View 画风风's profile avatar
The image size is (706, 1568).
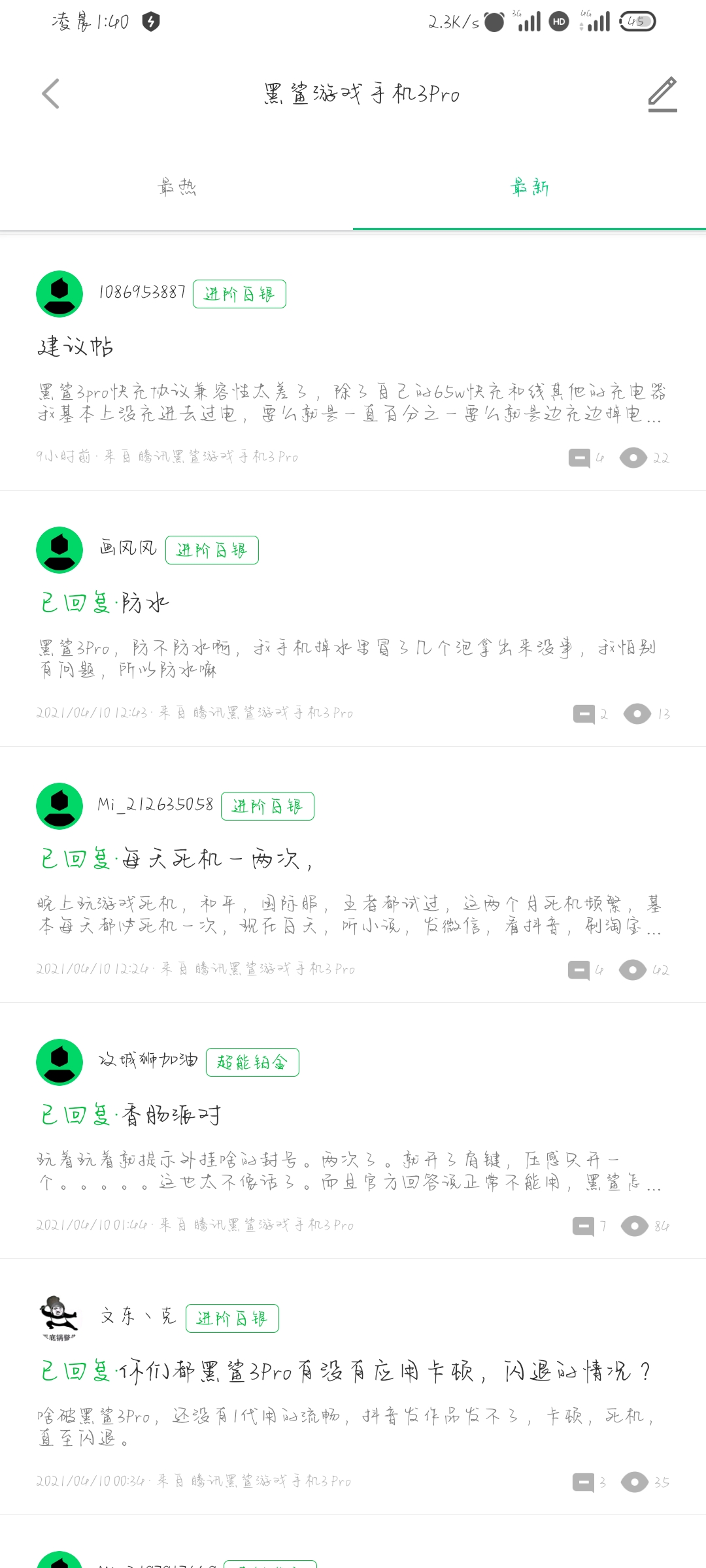(59, 550)
